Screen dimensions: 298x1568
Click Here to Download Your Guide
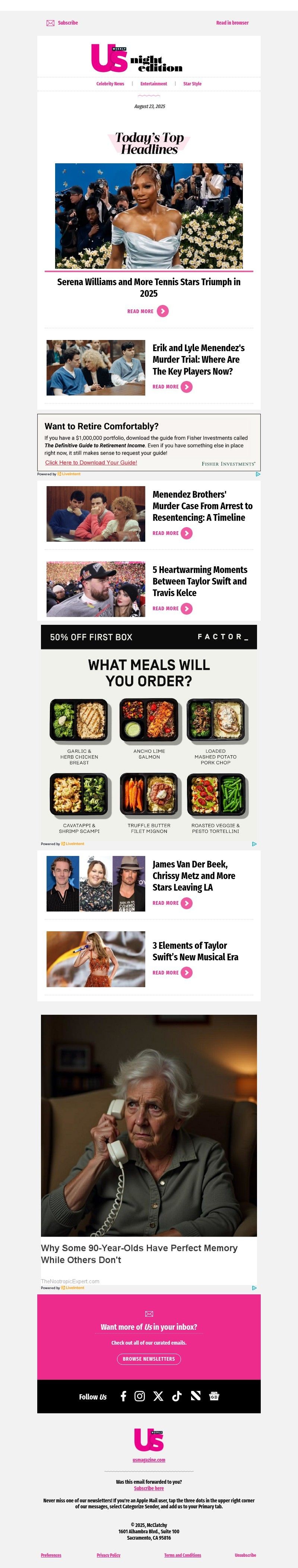coord(91,463)
